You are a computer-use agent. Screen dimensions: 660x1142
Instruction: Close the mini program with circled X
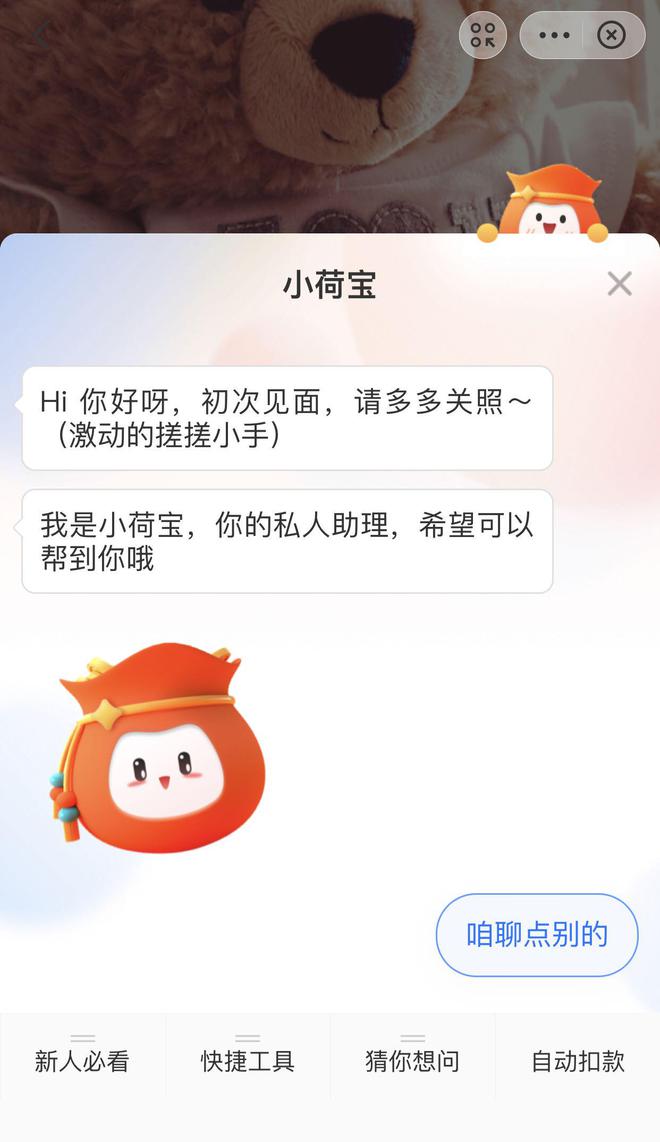click(x=611, y=36)
